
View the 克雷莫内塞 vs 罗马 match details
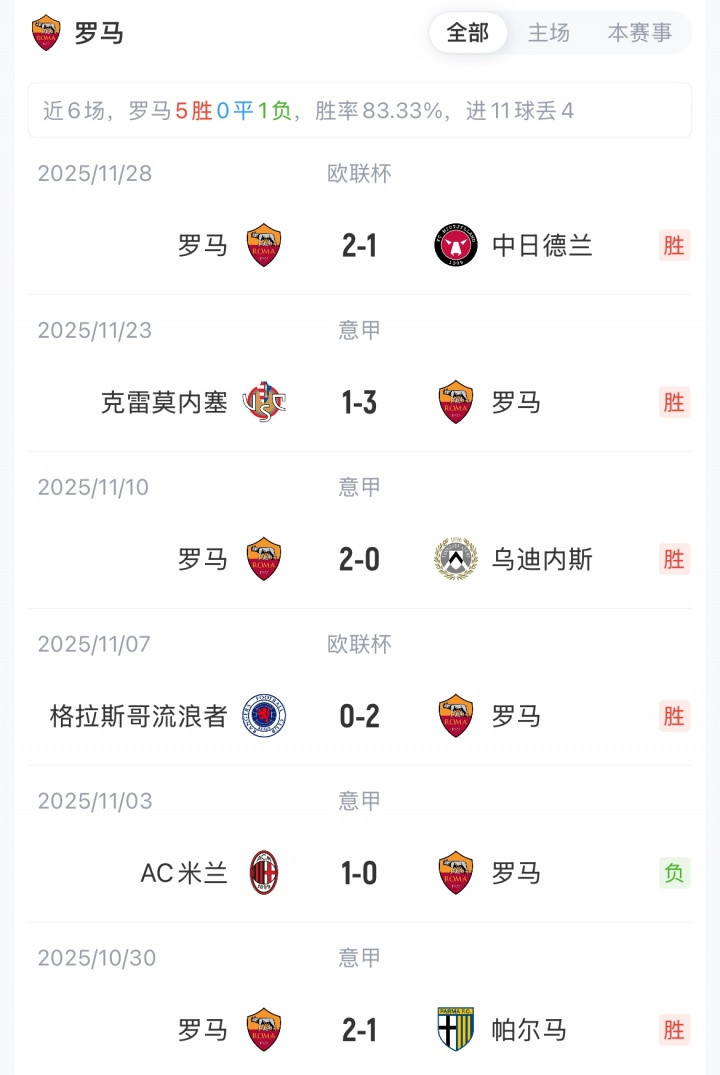pos(359,402)
